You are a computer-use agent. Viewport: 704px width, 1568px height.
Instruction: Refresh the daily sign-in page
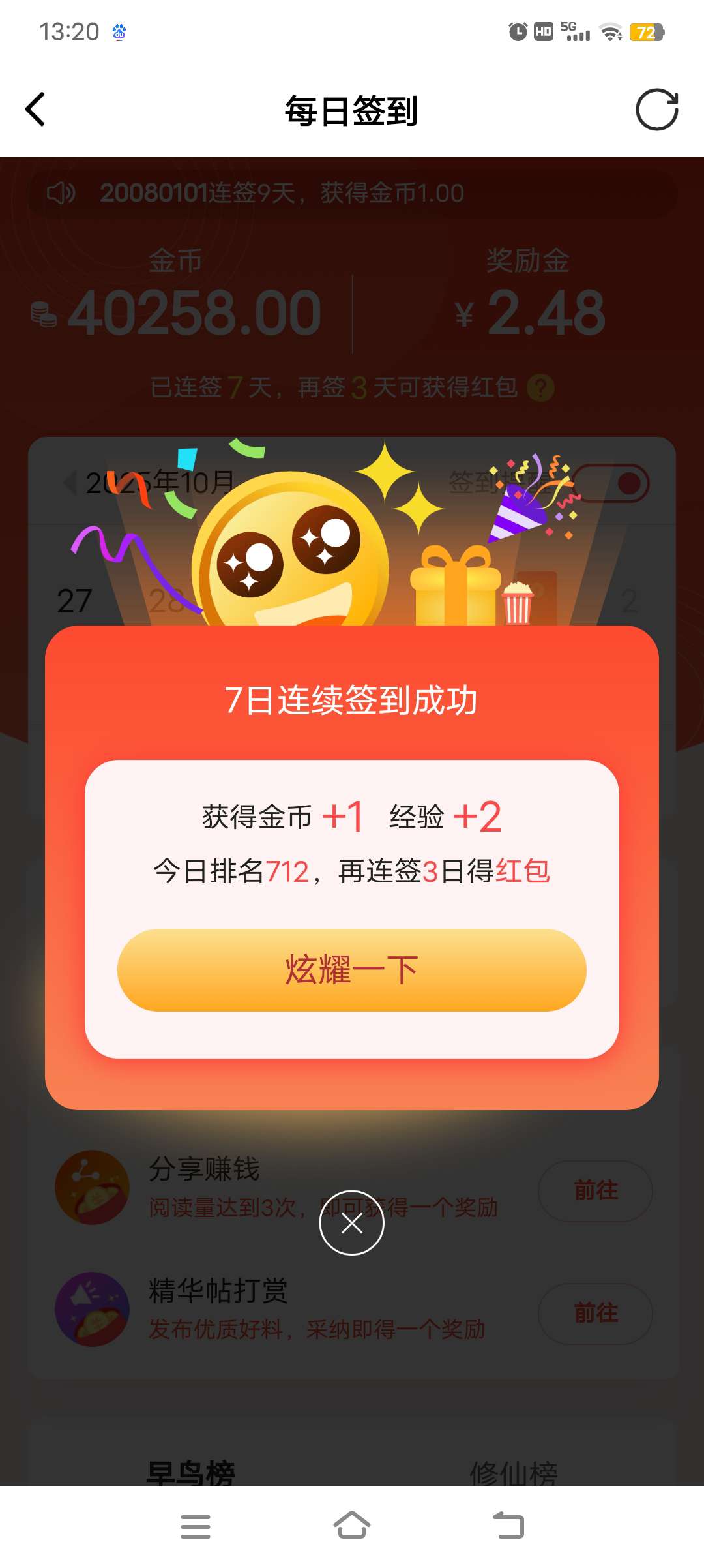coord(656,110)
